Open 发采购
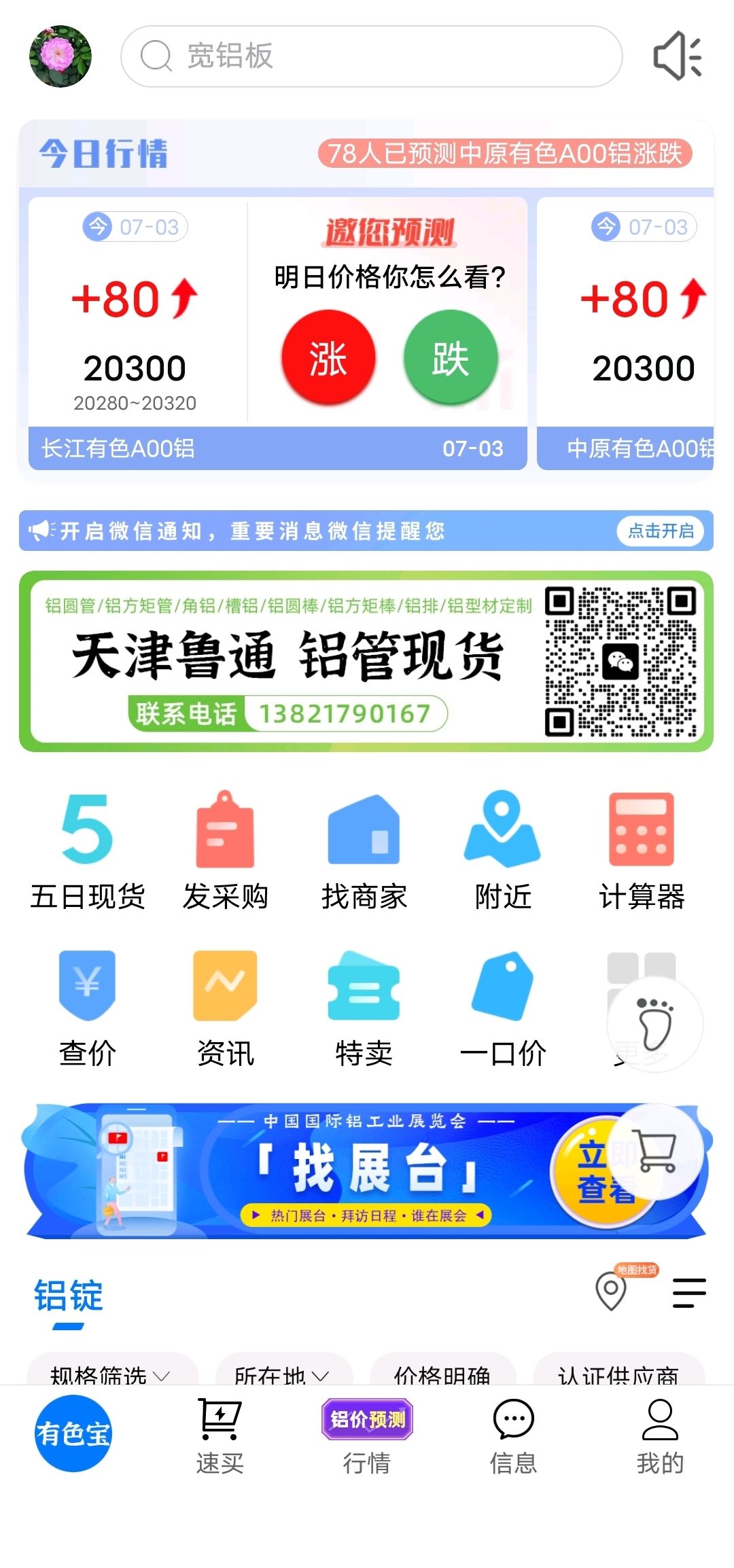 [x=226, y=851]
